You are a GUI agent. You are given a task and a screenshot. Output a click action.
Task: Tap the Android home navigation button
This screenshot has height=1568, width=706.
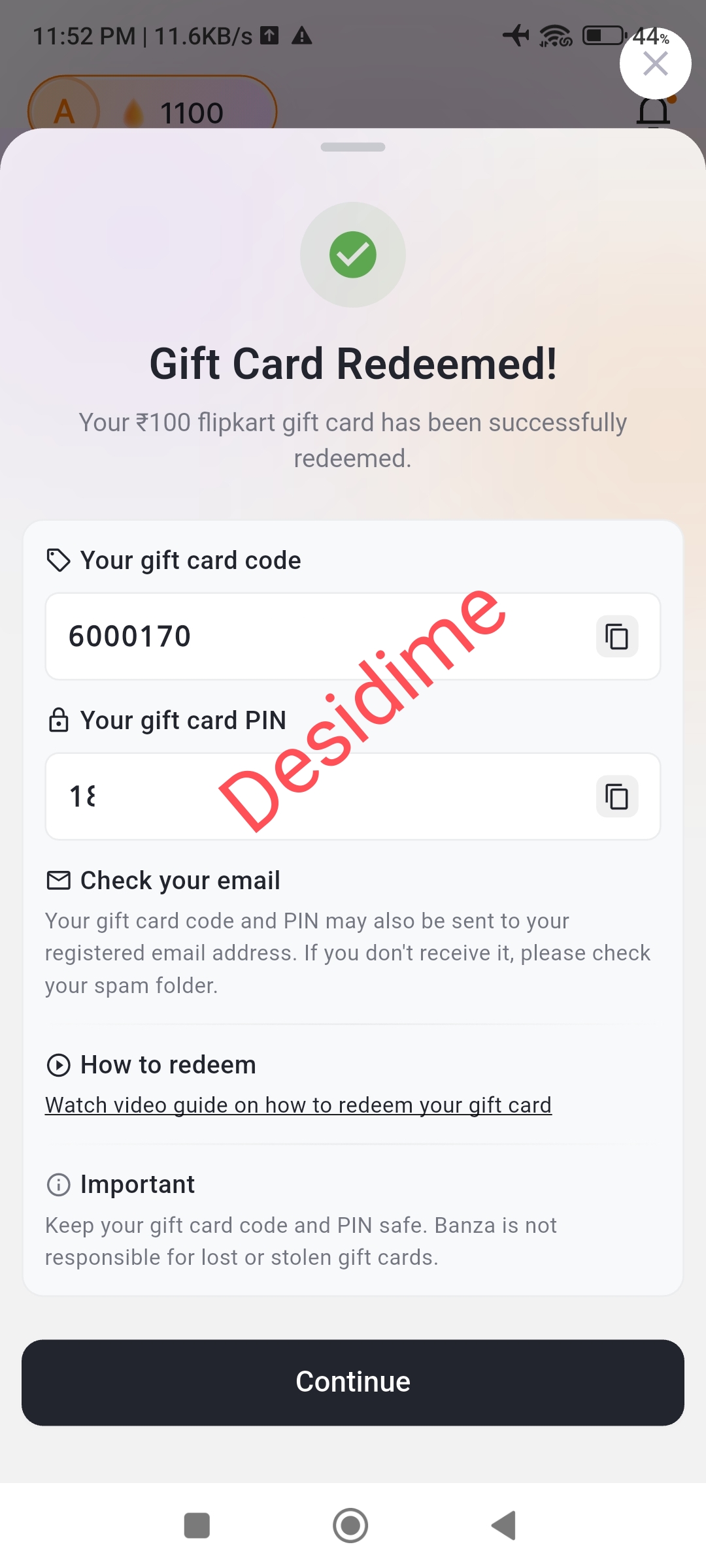pyautogui.click(x=351, y=1526)
